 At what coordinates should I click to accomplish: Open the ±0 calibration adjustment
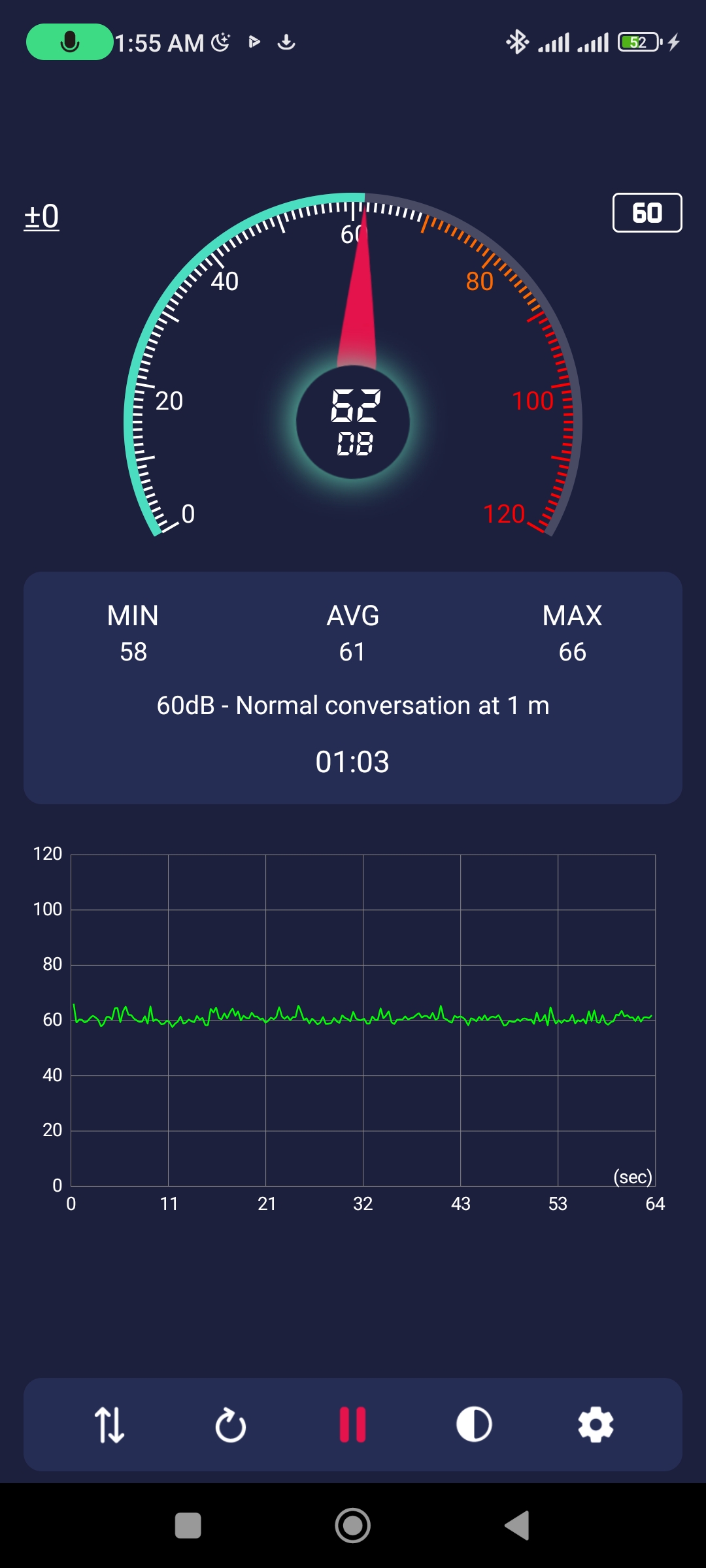click(x=42, y=217)
